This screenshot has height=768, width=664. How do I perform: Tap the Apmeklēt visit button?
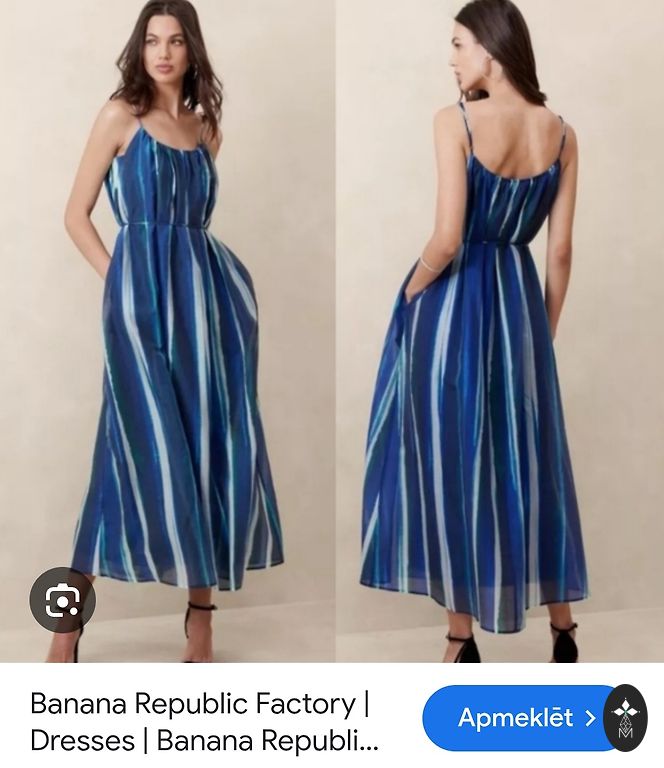[519, 718]
